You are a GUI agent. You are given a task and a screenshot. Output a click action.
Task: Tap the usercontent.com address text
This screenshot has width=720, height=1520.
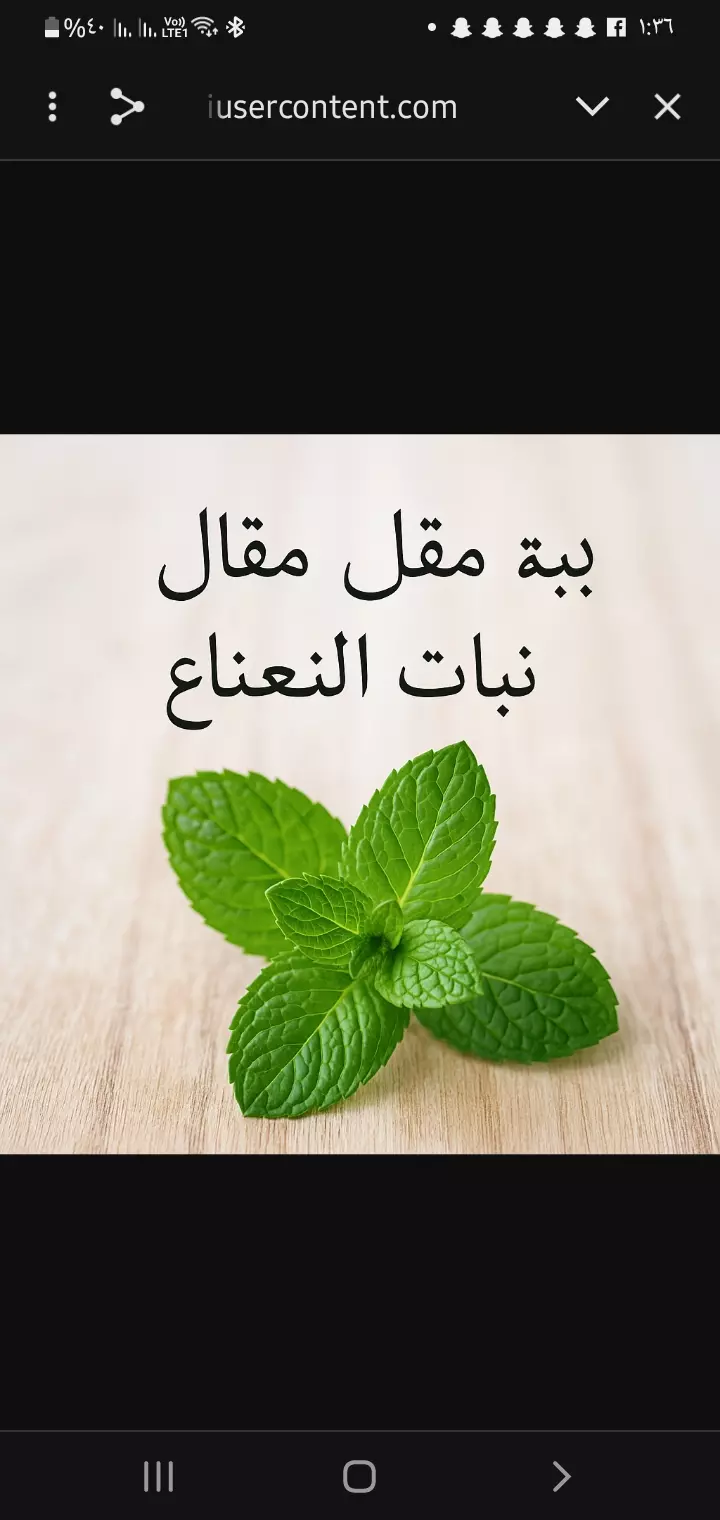pos(330,107)
